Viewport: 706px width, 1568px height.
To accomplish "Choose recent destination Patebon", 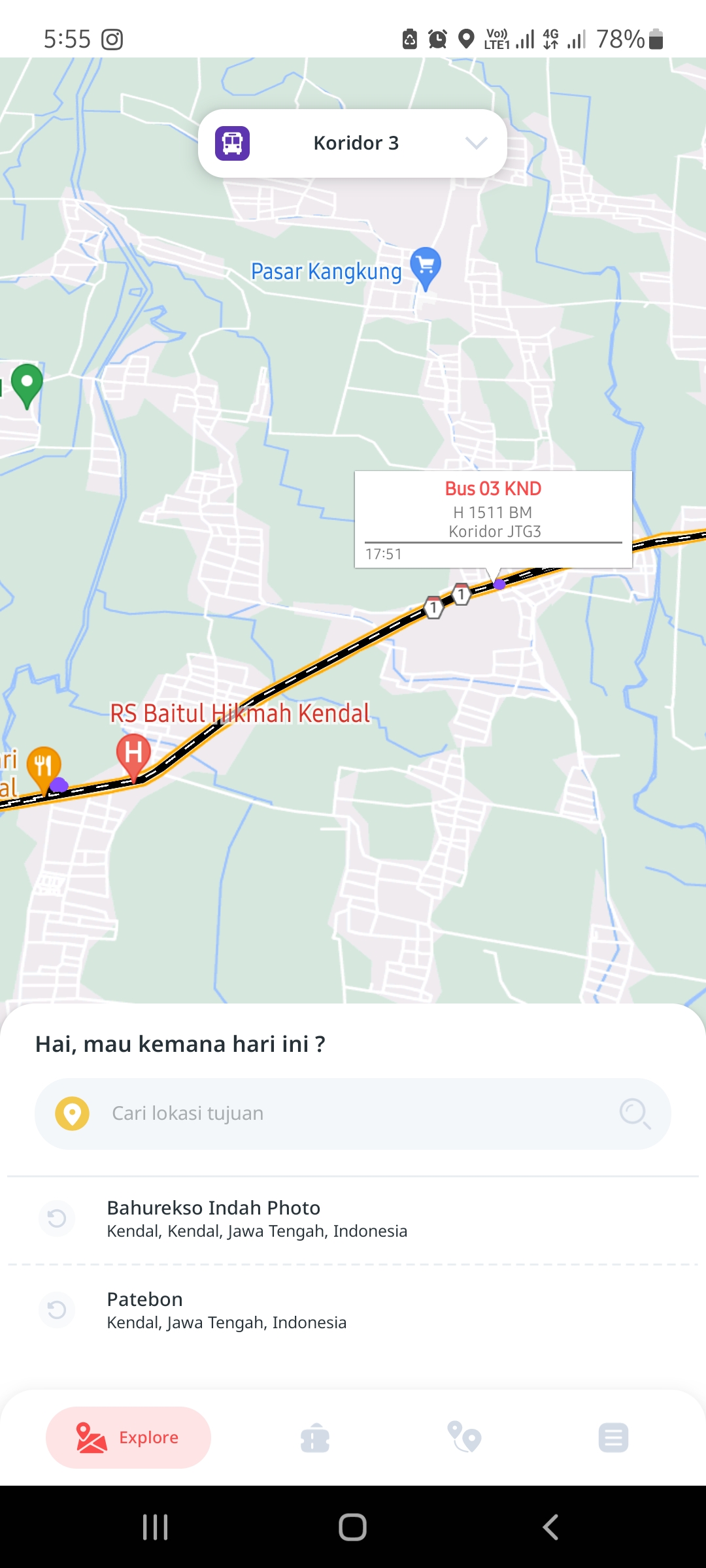I will (352, 1311).
